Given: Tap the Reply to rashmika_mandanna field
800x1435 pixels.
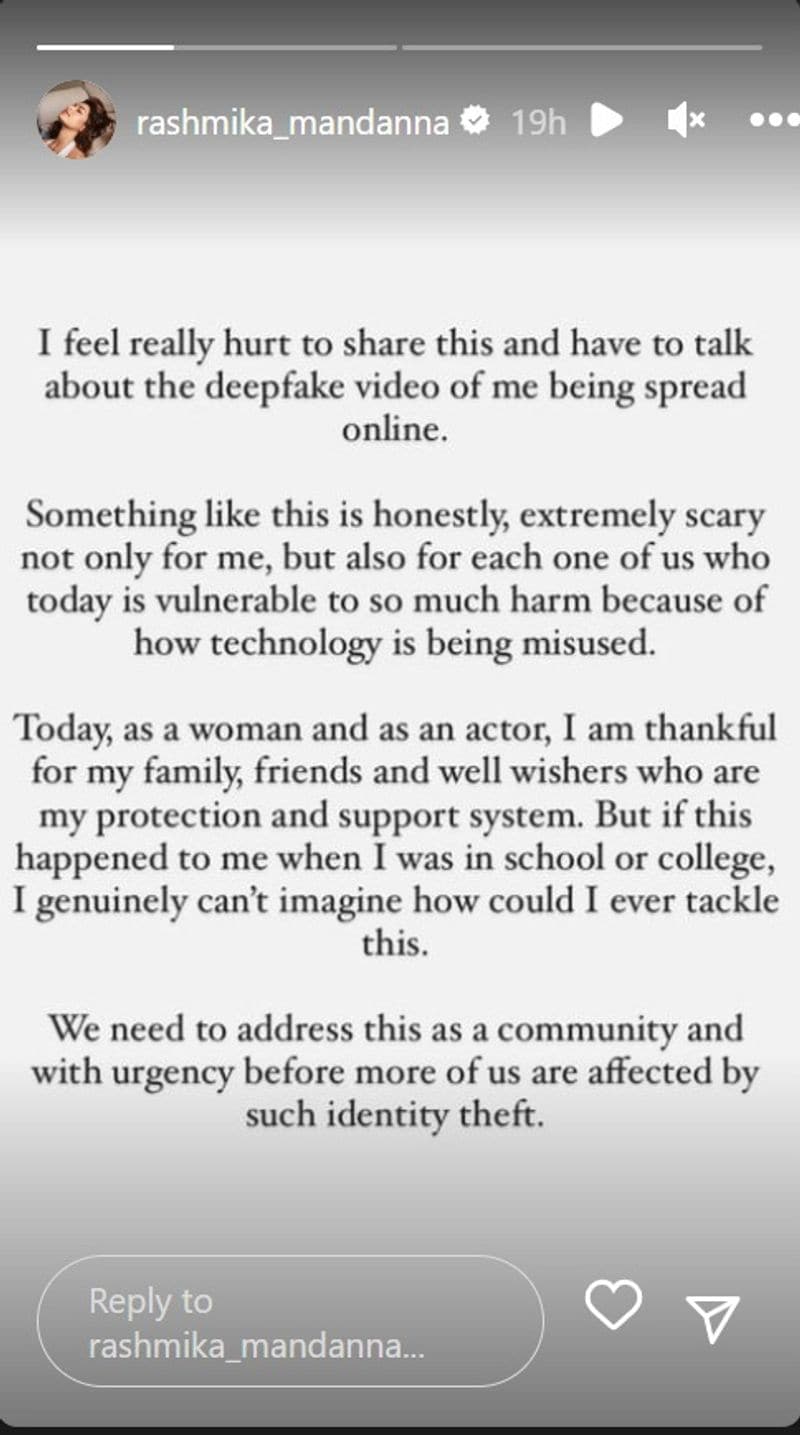Looking at the screenshot, I should [x=290, y=1320].
